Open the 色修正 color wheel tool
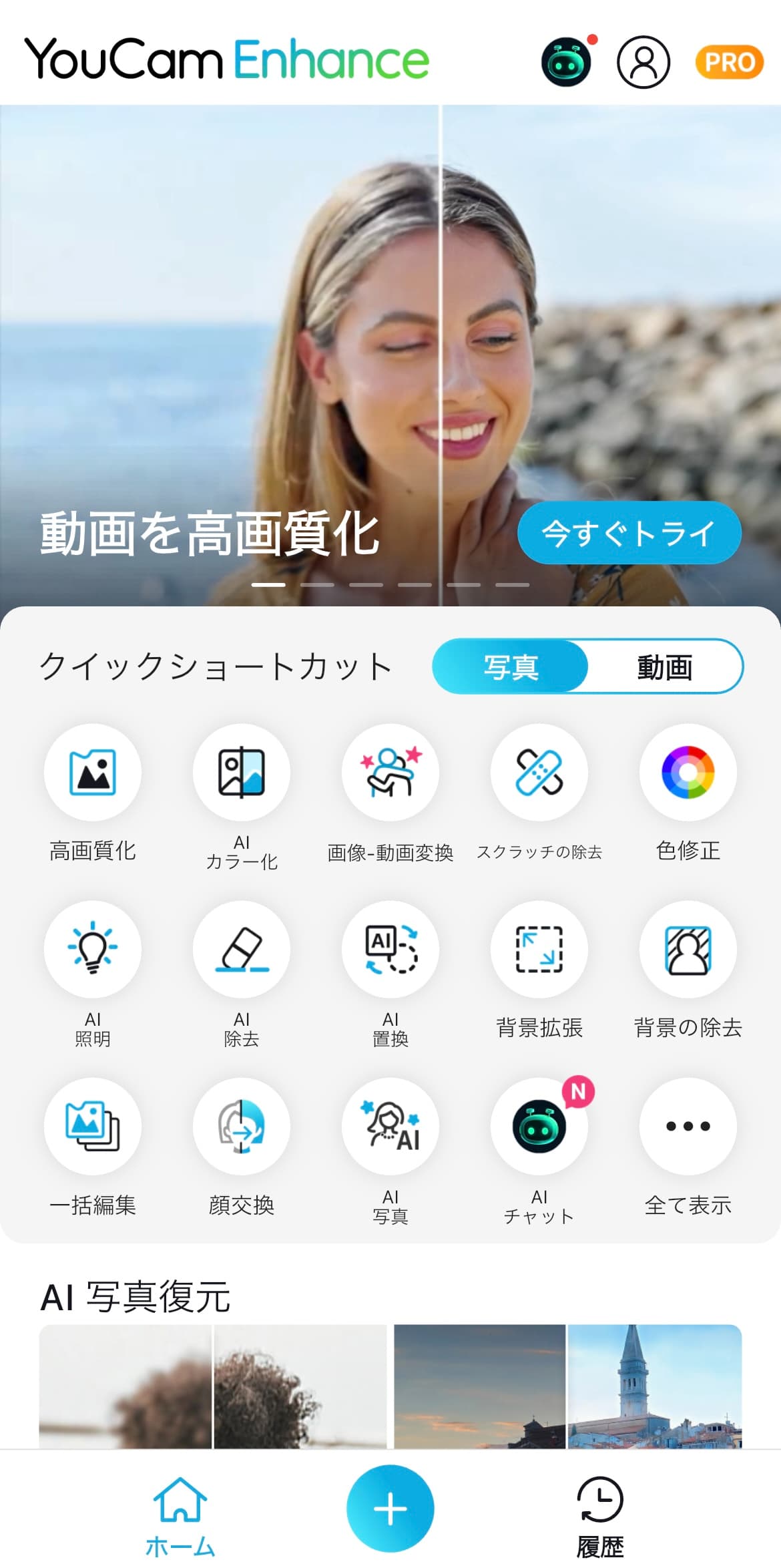781x1568 pixels. [x=688, y=772]
